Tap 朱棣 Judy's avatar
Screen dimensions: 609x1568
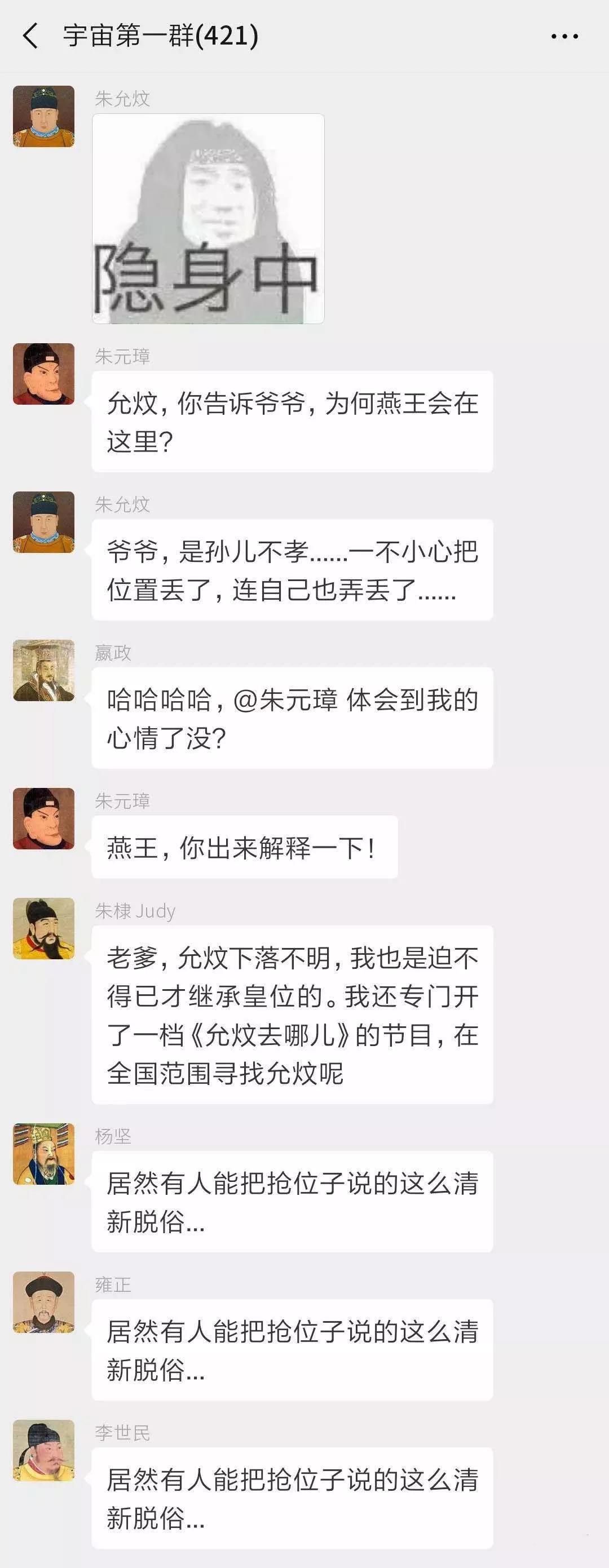[44, 928]
